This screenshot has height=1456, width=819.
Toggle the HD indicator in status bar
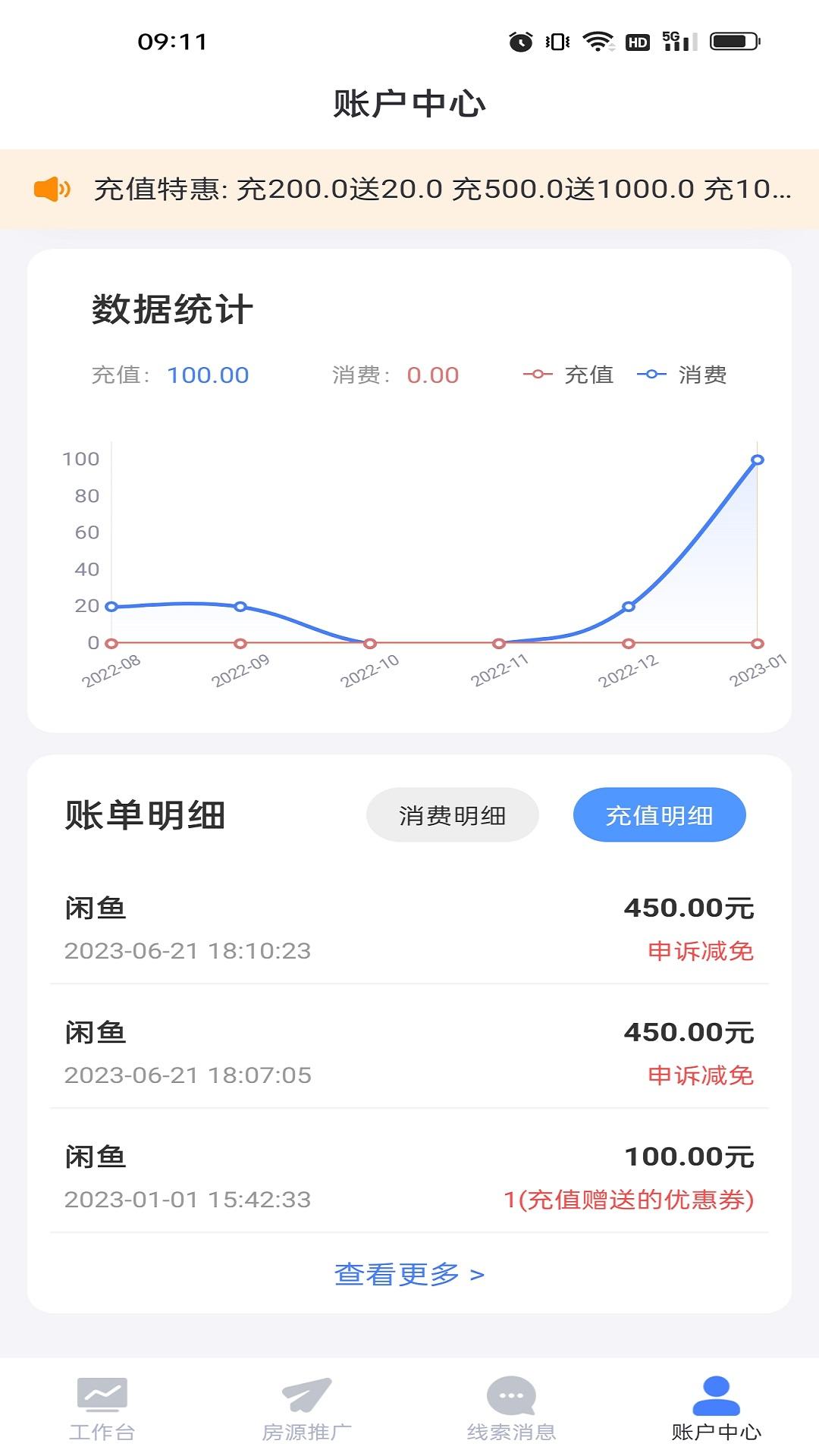pos(637,43)
